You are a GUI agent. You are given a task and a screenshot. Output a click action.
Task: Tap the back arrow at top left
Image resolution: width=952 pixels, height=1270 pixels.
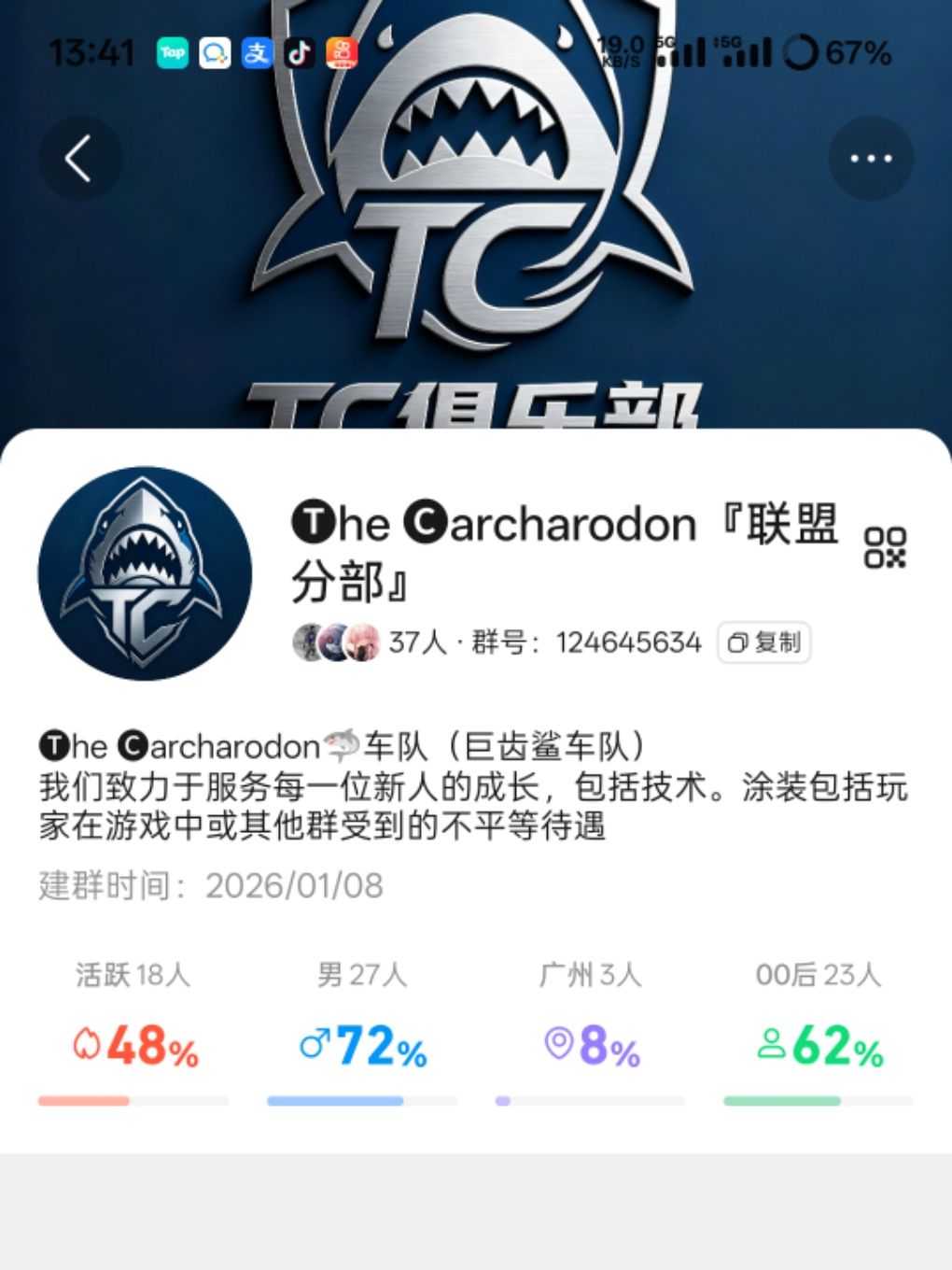79,157
